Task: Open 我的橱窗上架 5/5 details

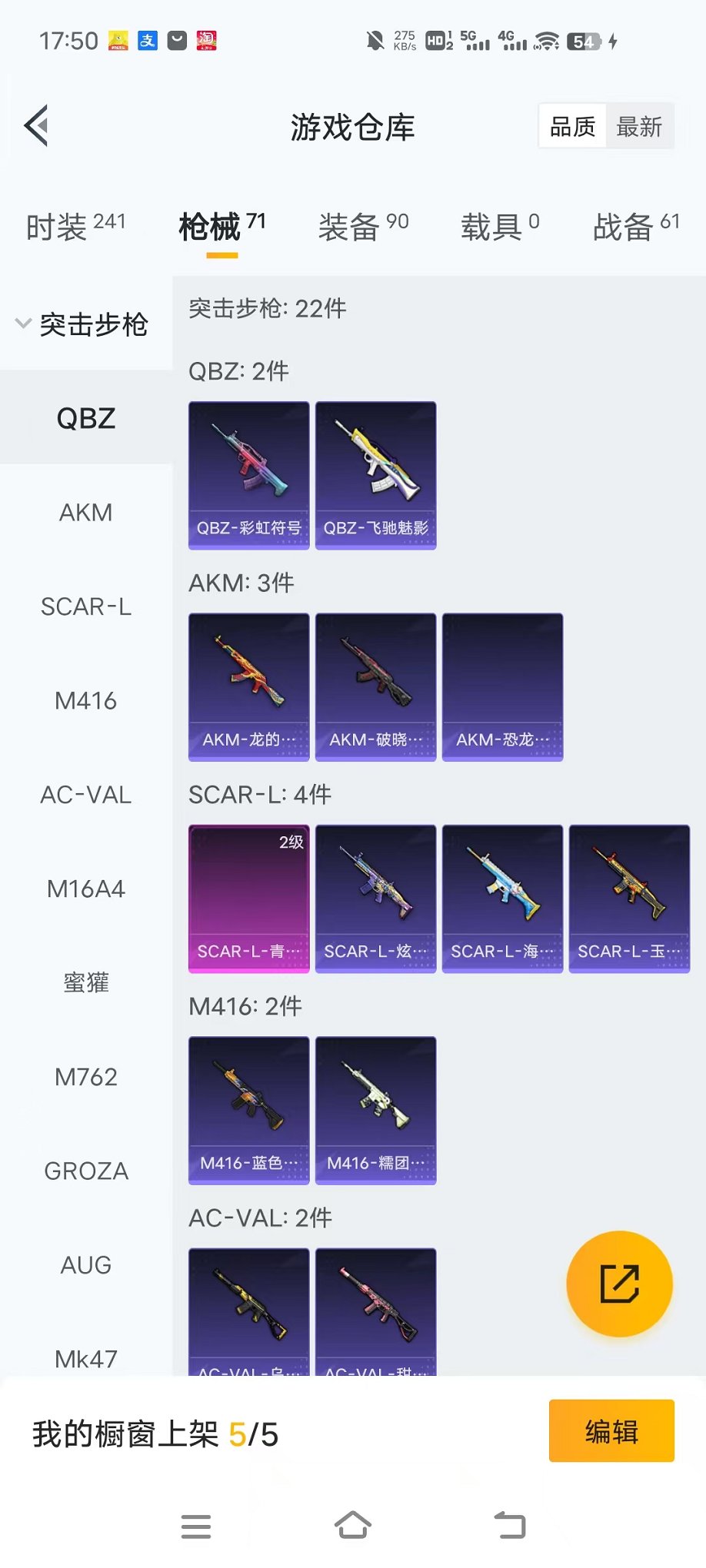Action: (x=154, y=1432)
